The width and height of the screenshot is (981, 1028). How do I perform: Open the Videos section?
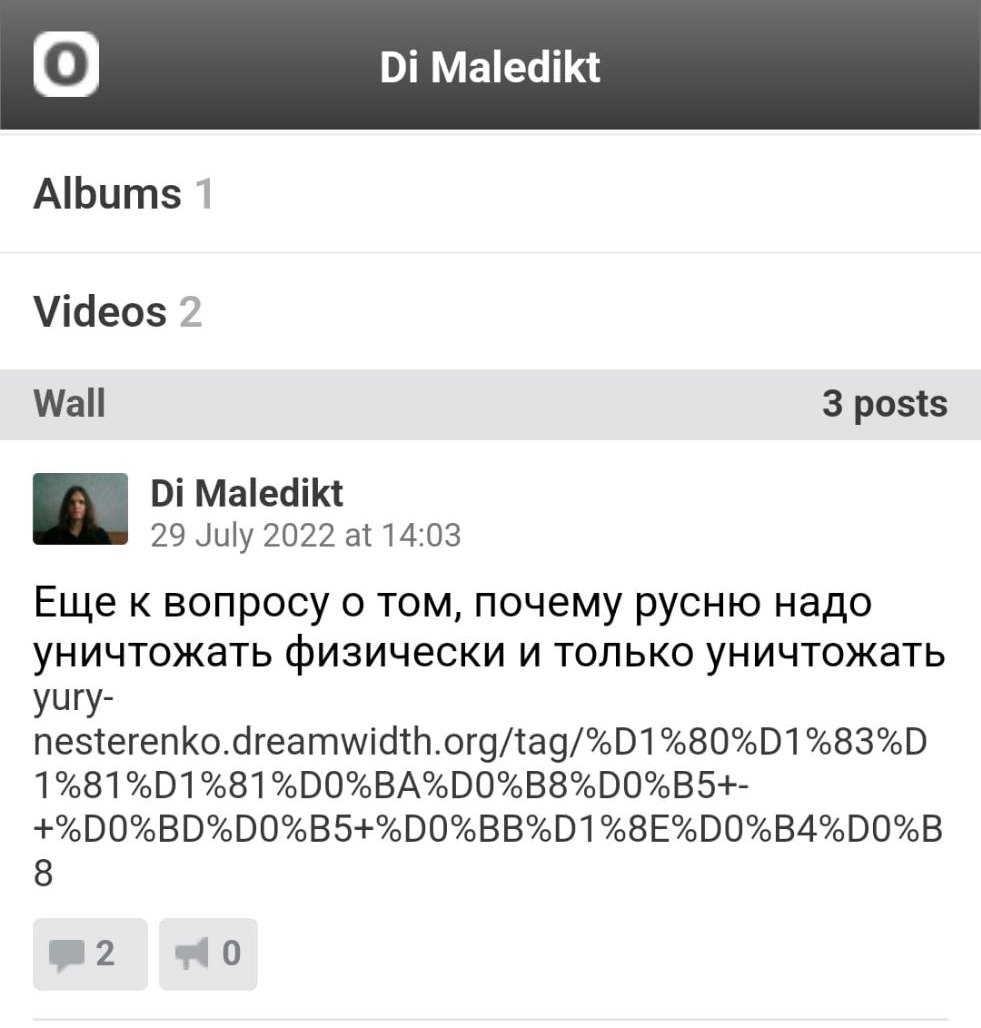coord(118,312)
